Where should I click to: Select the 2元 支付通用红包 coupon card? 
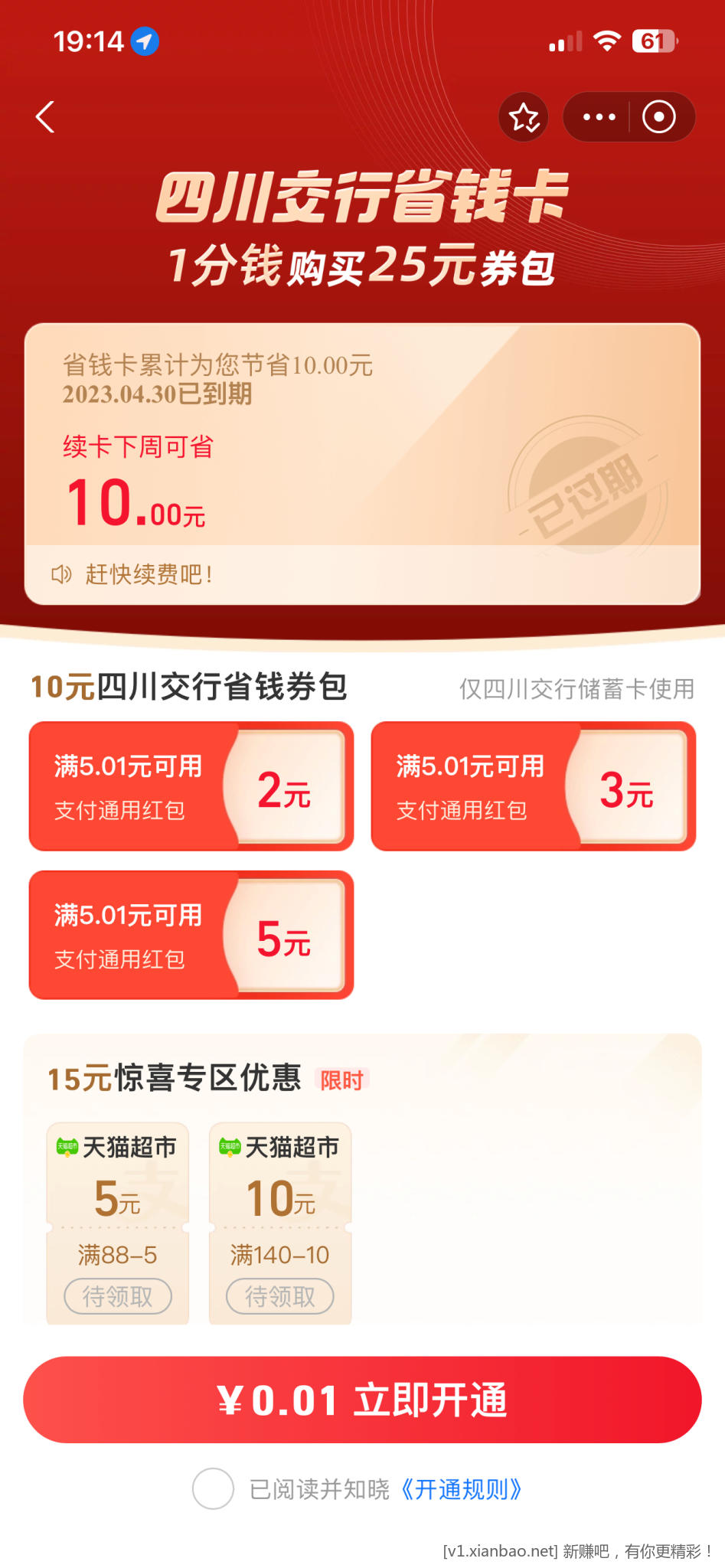pyautogui.click(x=191, y=786)
